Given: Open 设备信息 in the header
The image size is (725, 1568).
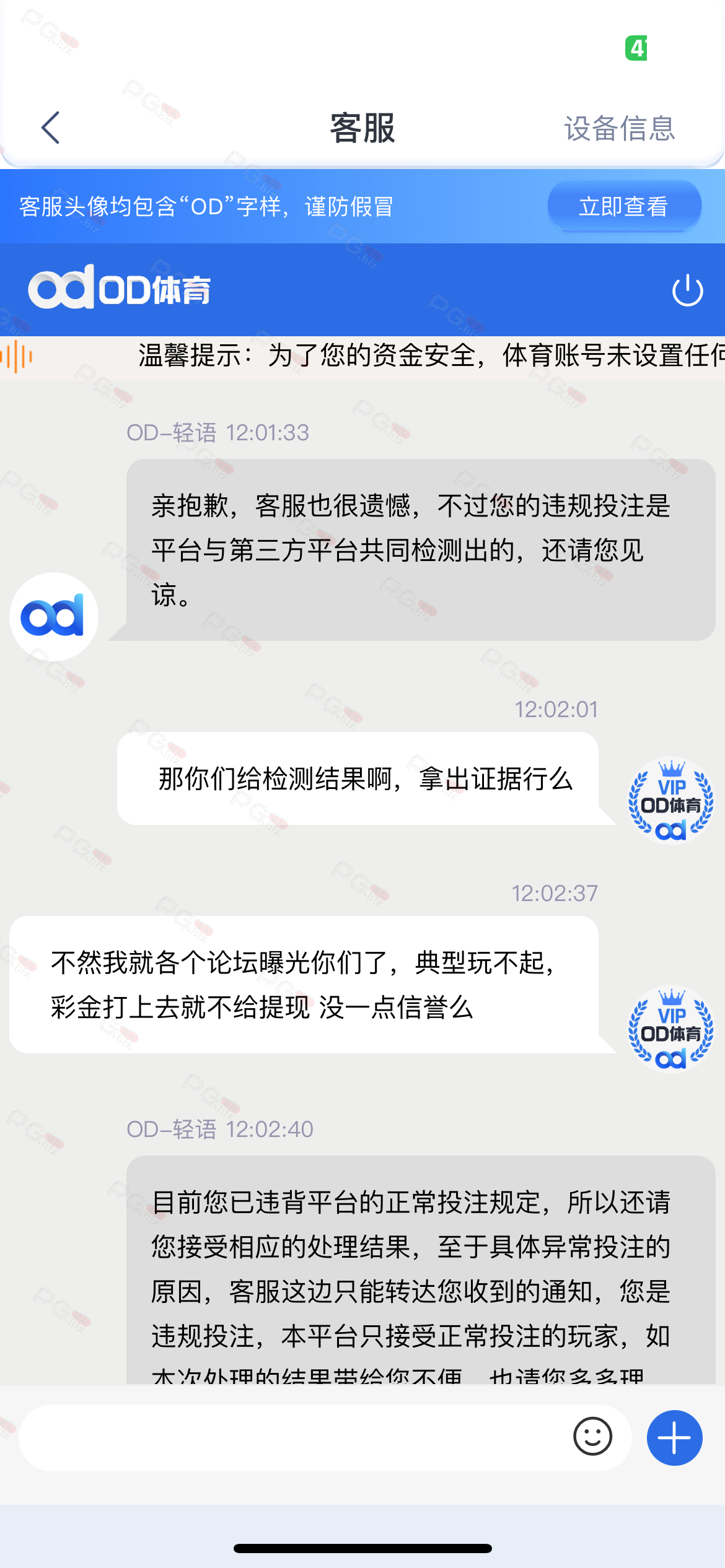Looking at the screenshot, I should [618, 129].
